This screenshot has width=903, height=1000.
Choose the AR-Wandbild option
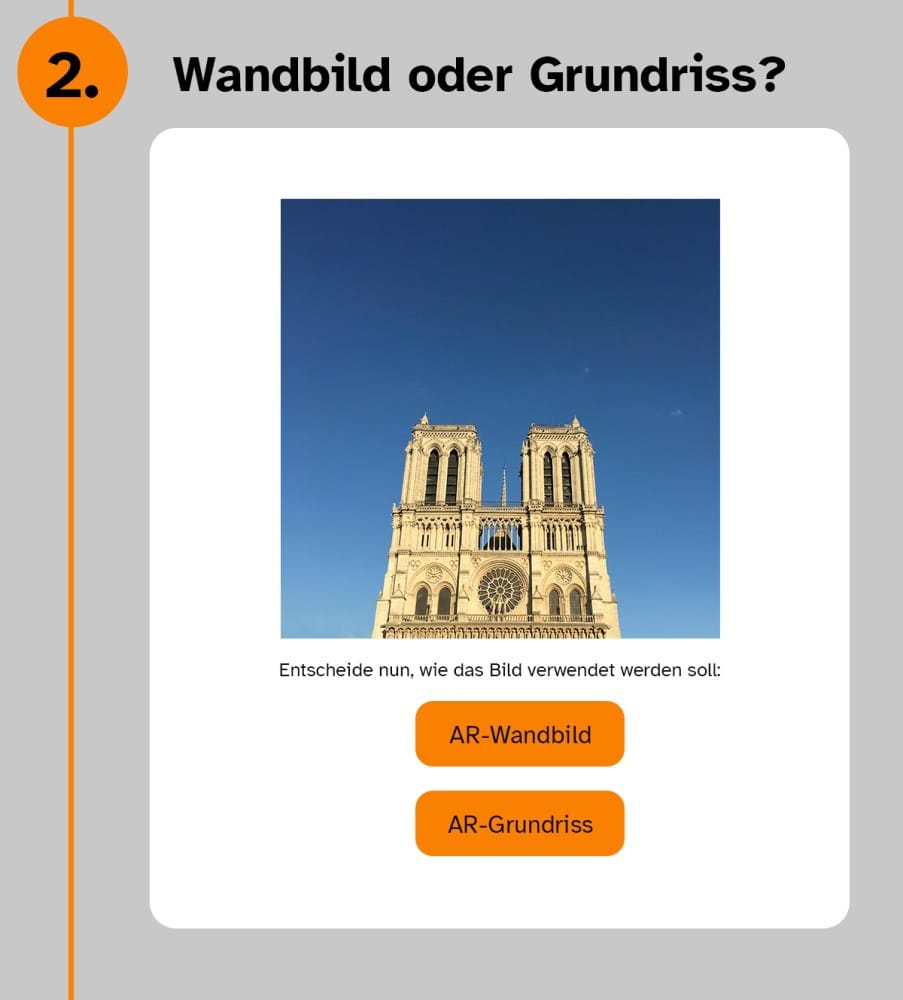point(519,734)
